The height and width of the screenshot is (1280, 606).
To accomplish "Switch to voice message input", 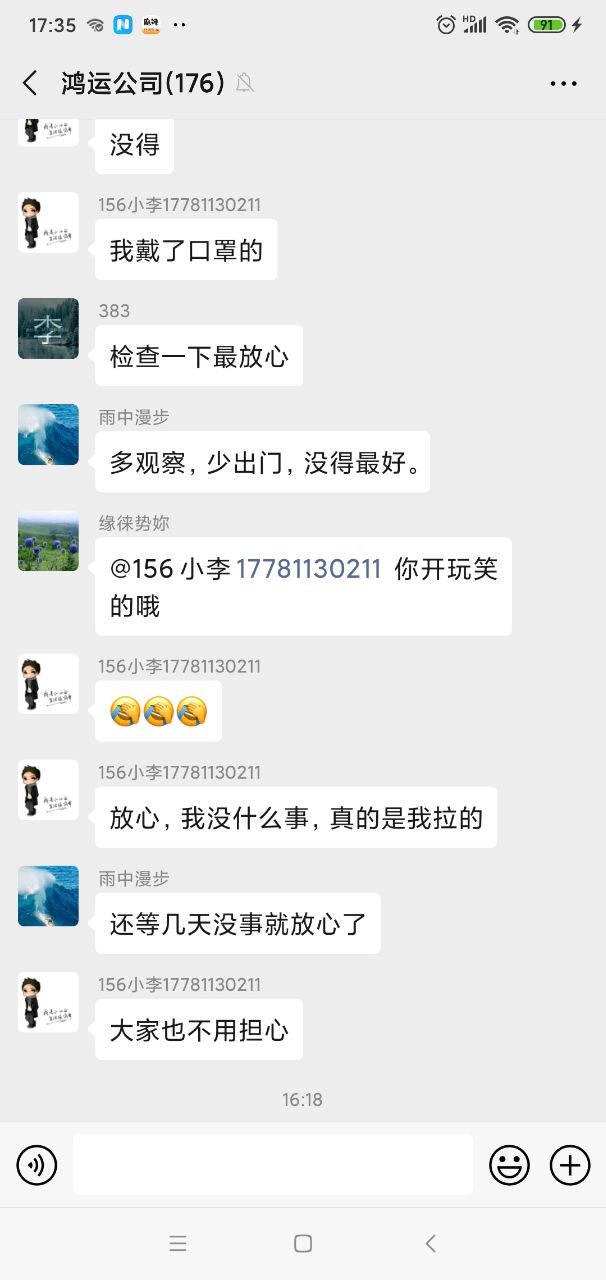I will point(37,1165).
